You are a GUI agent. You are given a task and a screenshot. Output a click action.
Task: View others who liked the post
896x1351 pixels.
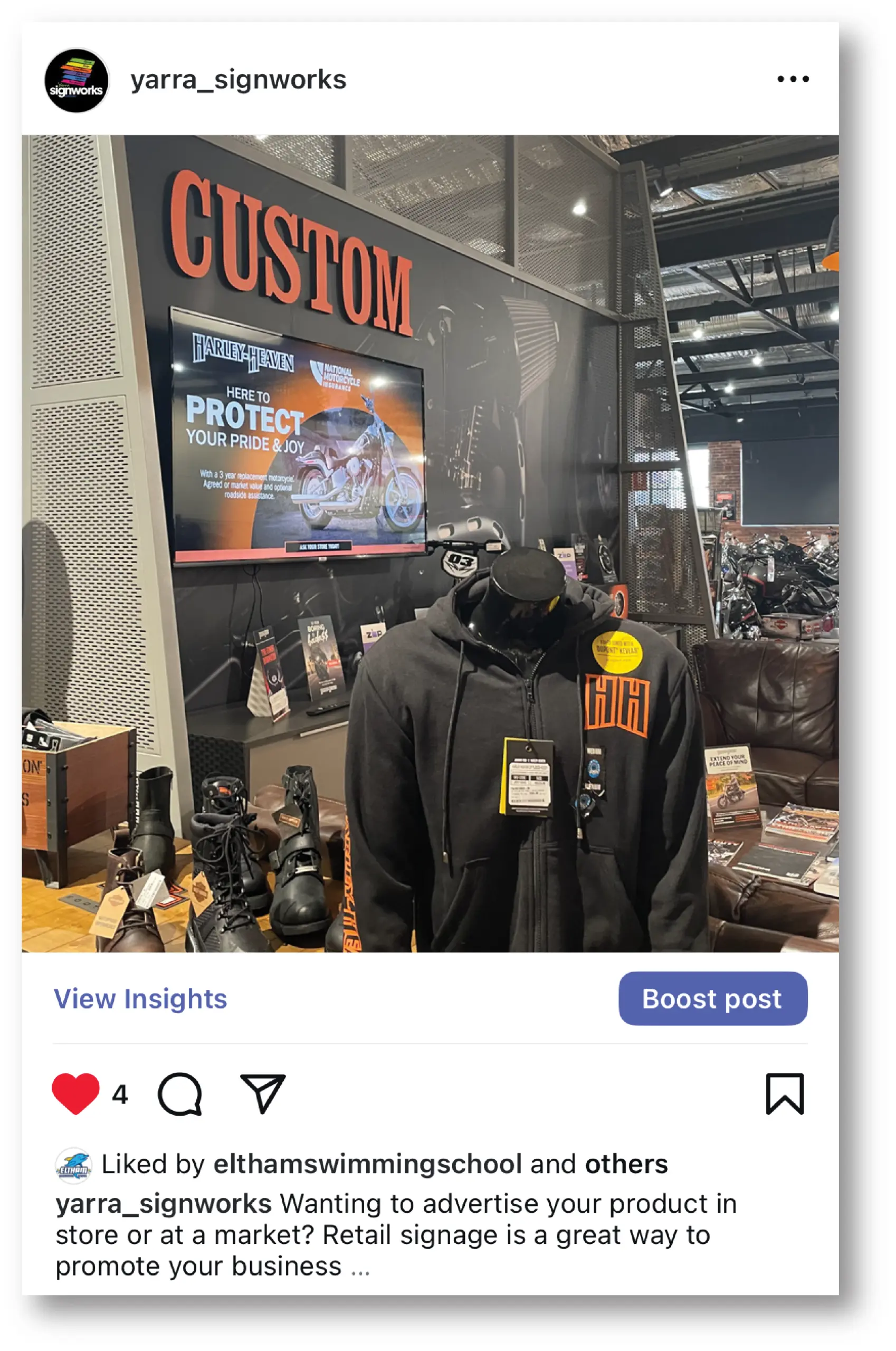tap(626, 1165)
